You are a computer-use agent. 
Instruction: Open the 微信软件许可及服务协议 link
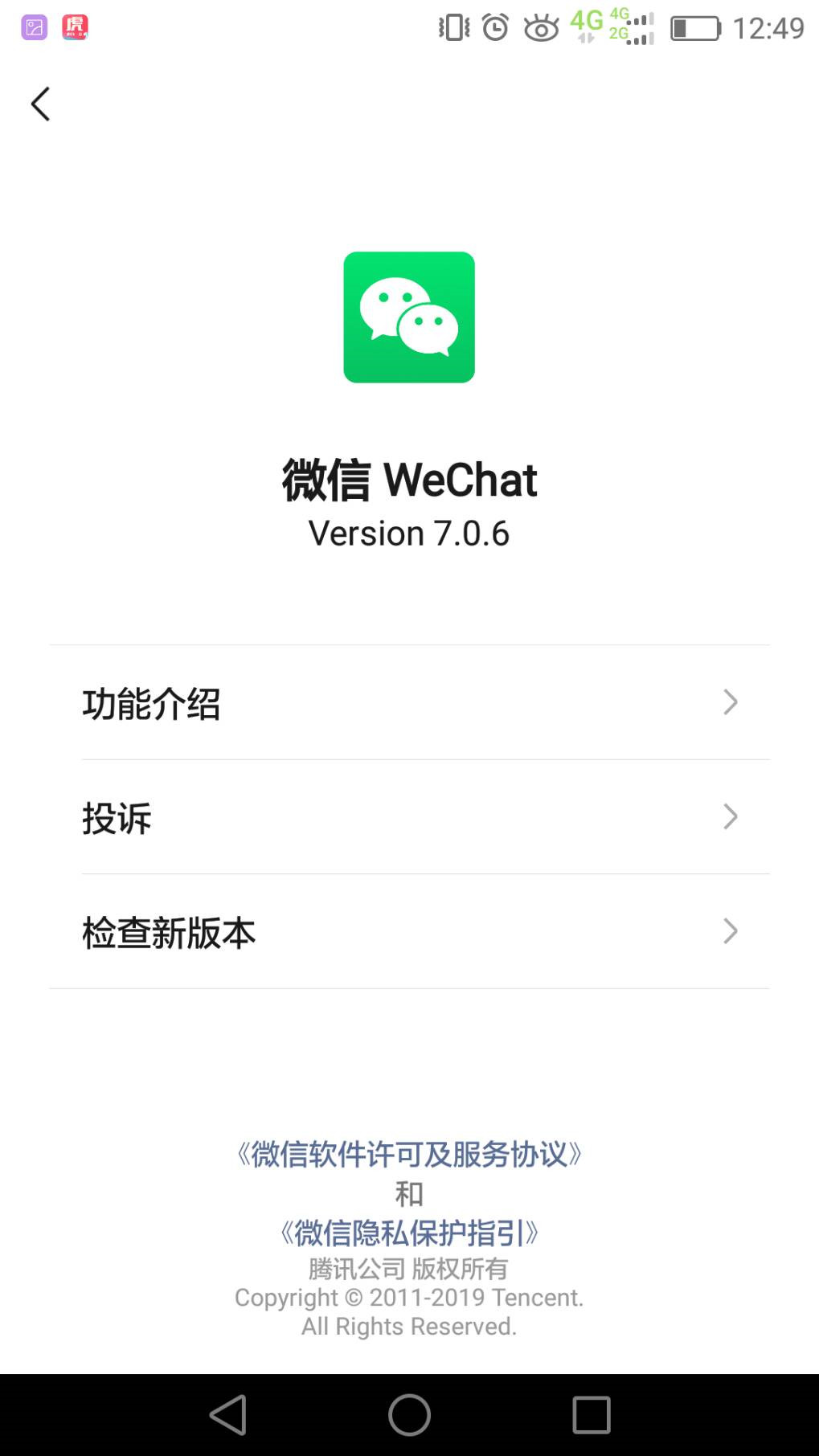point(409,1154)
